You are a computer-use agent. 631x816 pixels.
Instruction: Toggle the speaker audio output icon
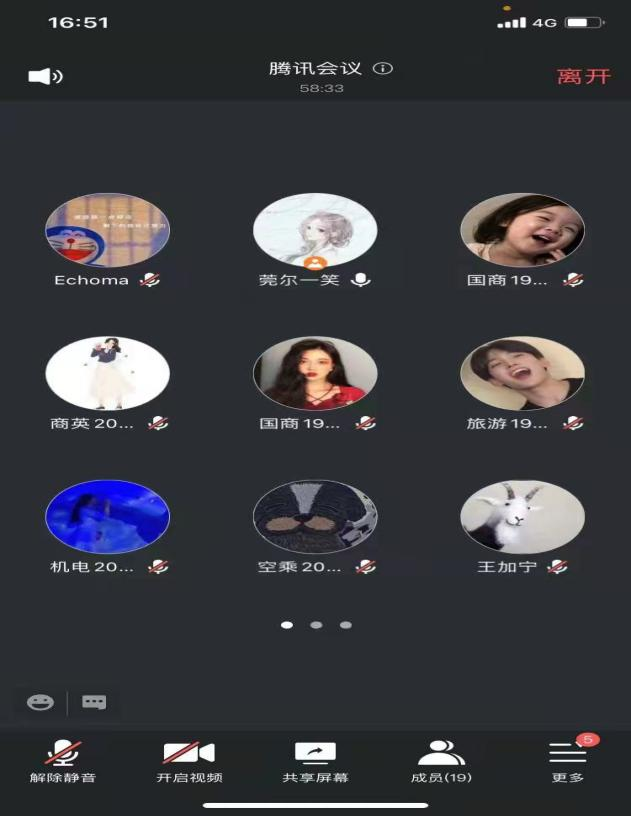click(45, 76)
